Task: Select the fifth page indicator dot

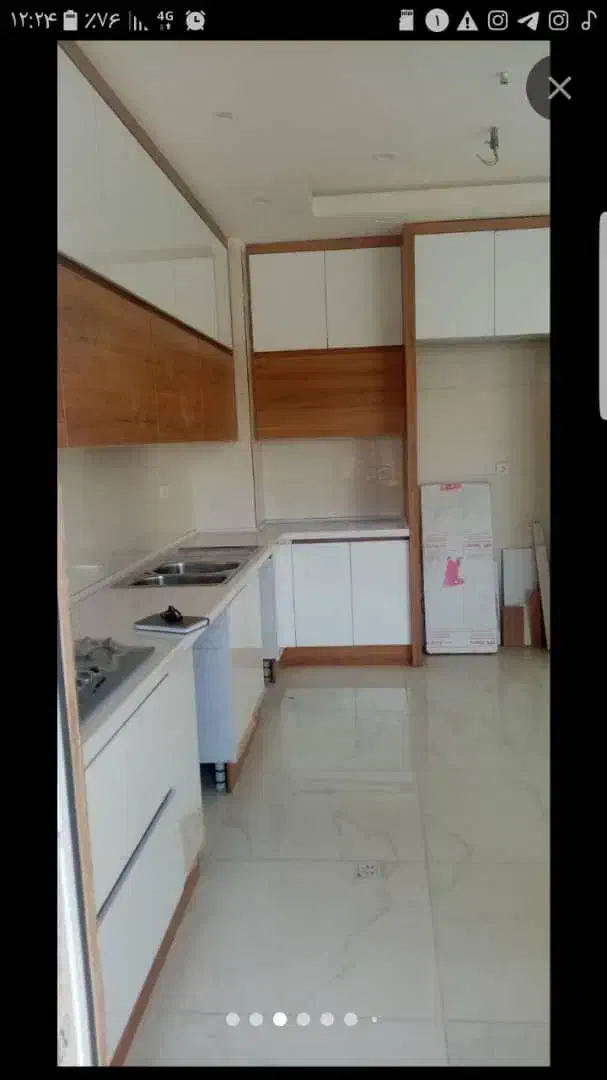Action: 327,1019
